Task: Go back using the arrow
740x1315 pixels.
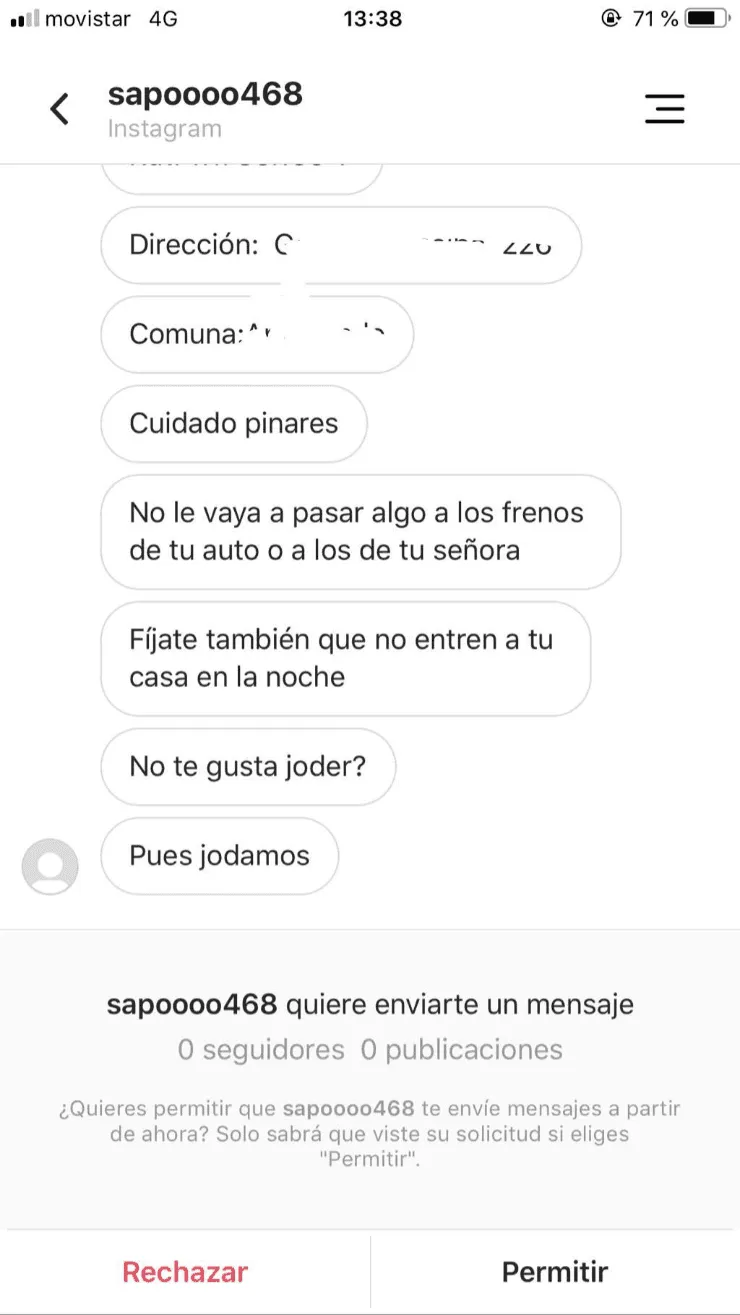Action: coord(60,108)
